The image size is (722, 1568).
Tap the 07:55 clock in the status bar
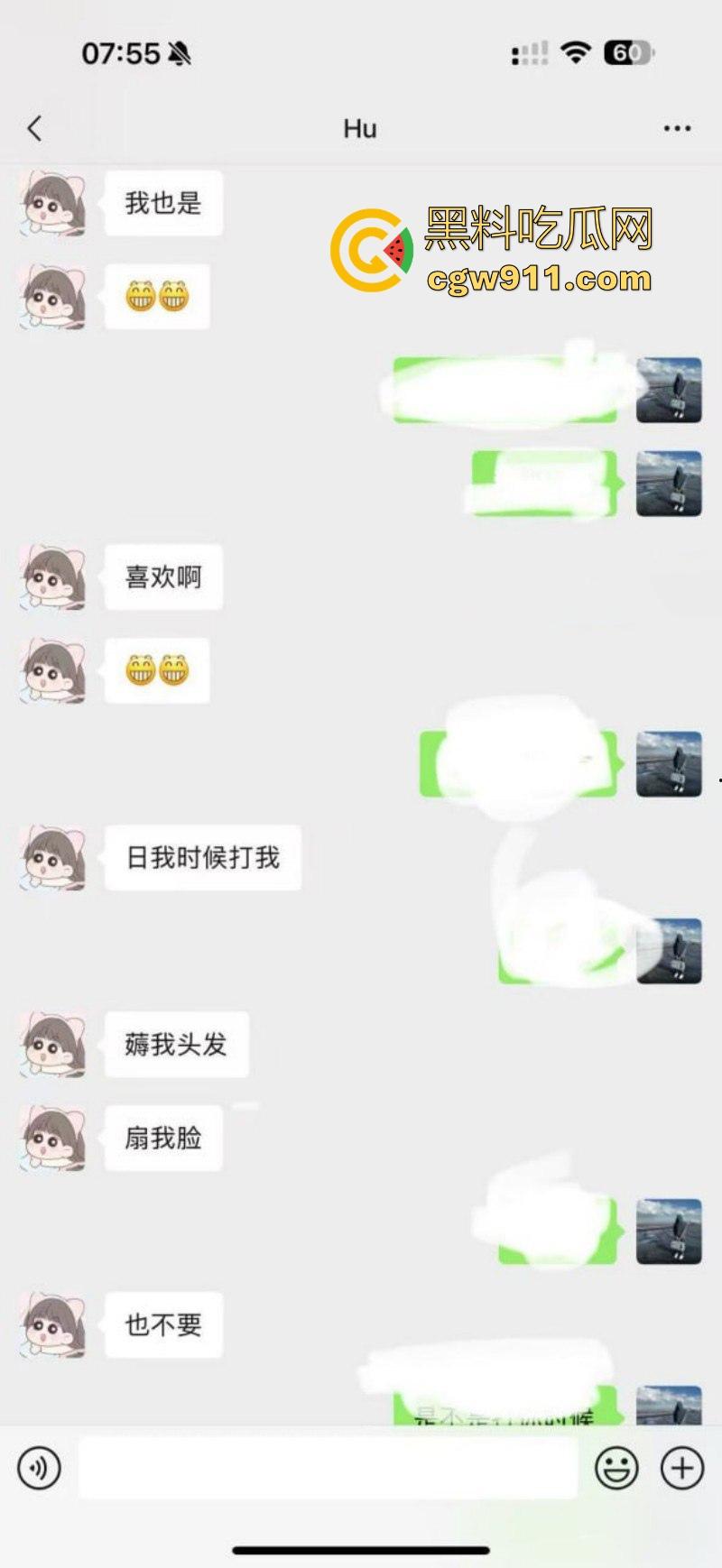point(123,54)
